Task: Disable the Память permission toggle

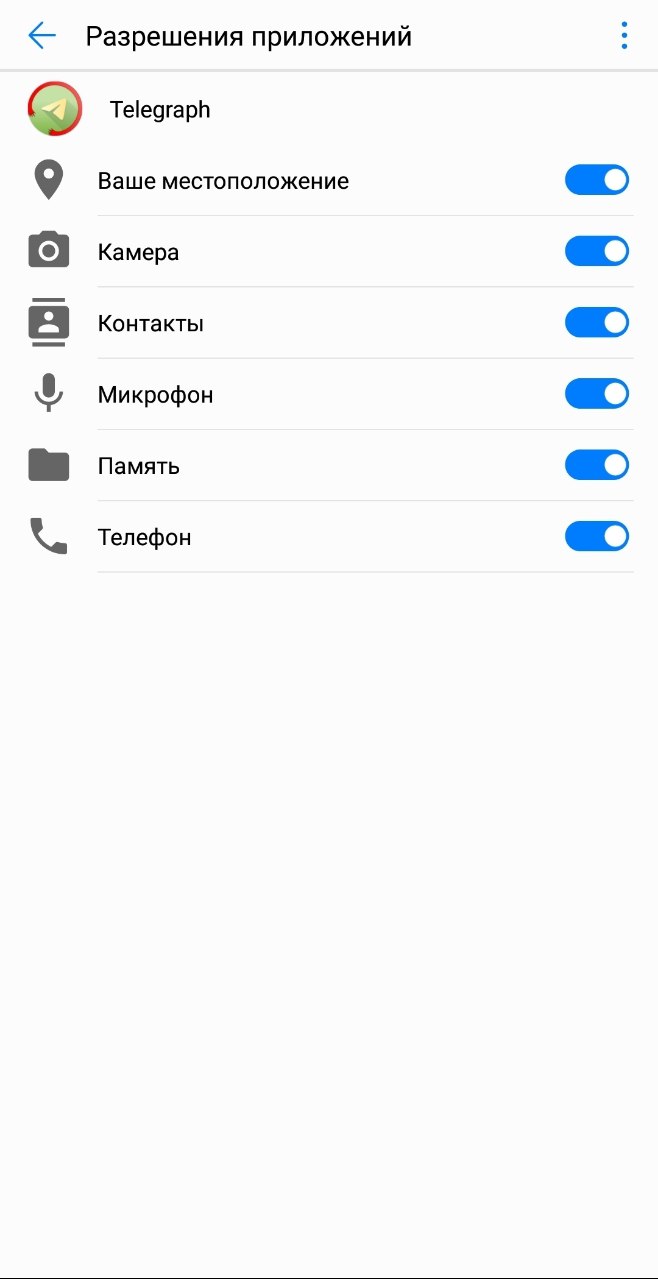Action: point(597,465)
